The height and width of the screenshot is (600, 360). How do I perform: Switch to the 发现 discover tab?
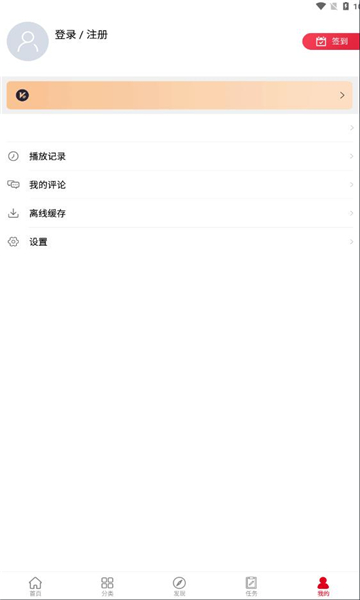coord(179,586)
